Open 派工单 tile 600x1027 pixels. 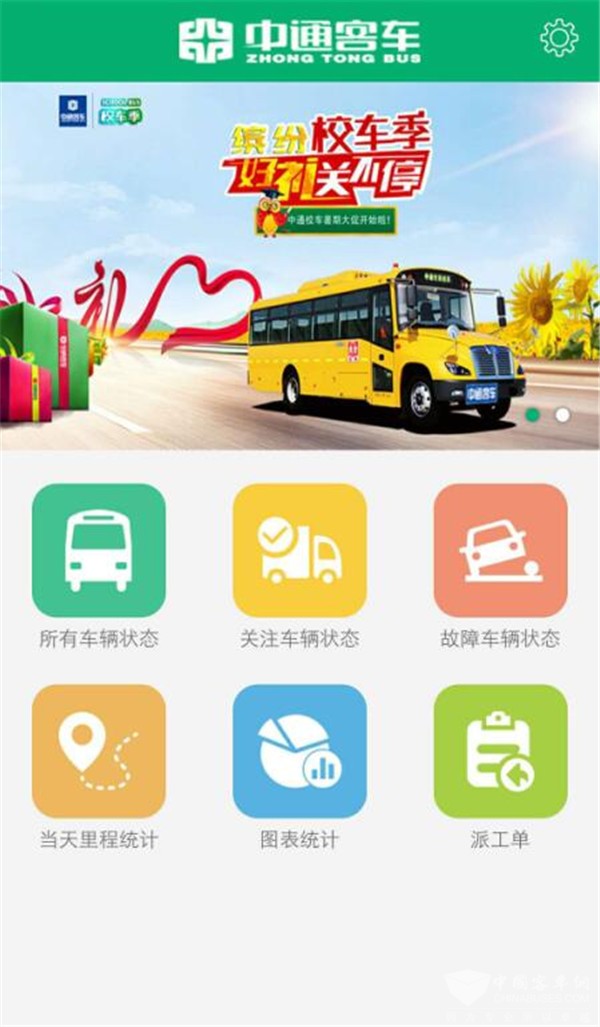[500, 751]
